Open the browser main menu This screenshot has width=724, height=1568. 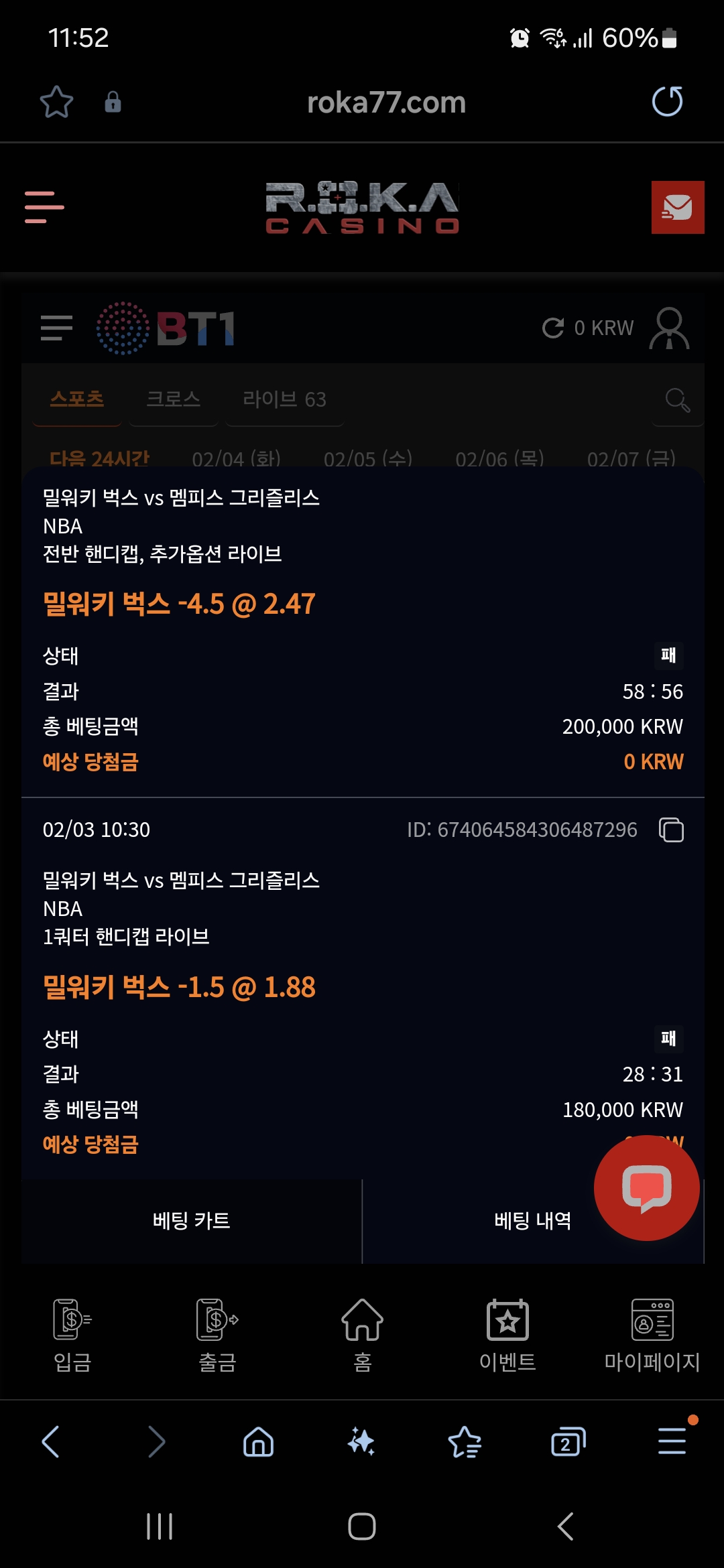(x=672, y=1441)
